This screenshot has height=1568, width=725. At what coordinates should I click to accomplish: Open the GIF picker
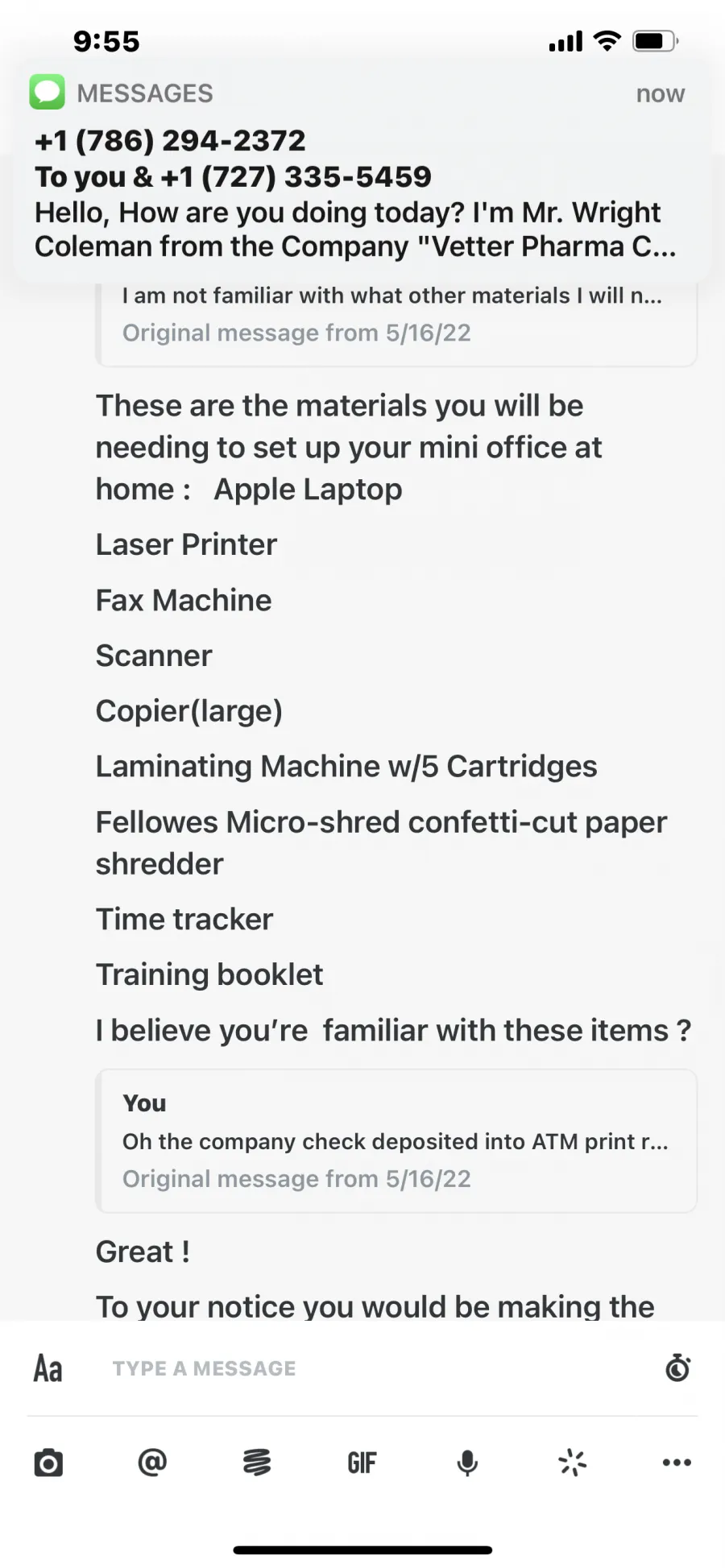point(362,1463)
